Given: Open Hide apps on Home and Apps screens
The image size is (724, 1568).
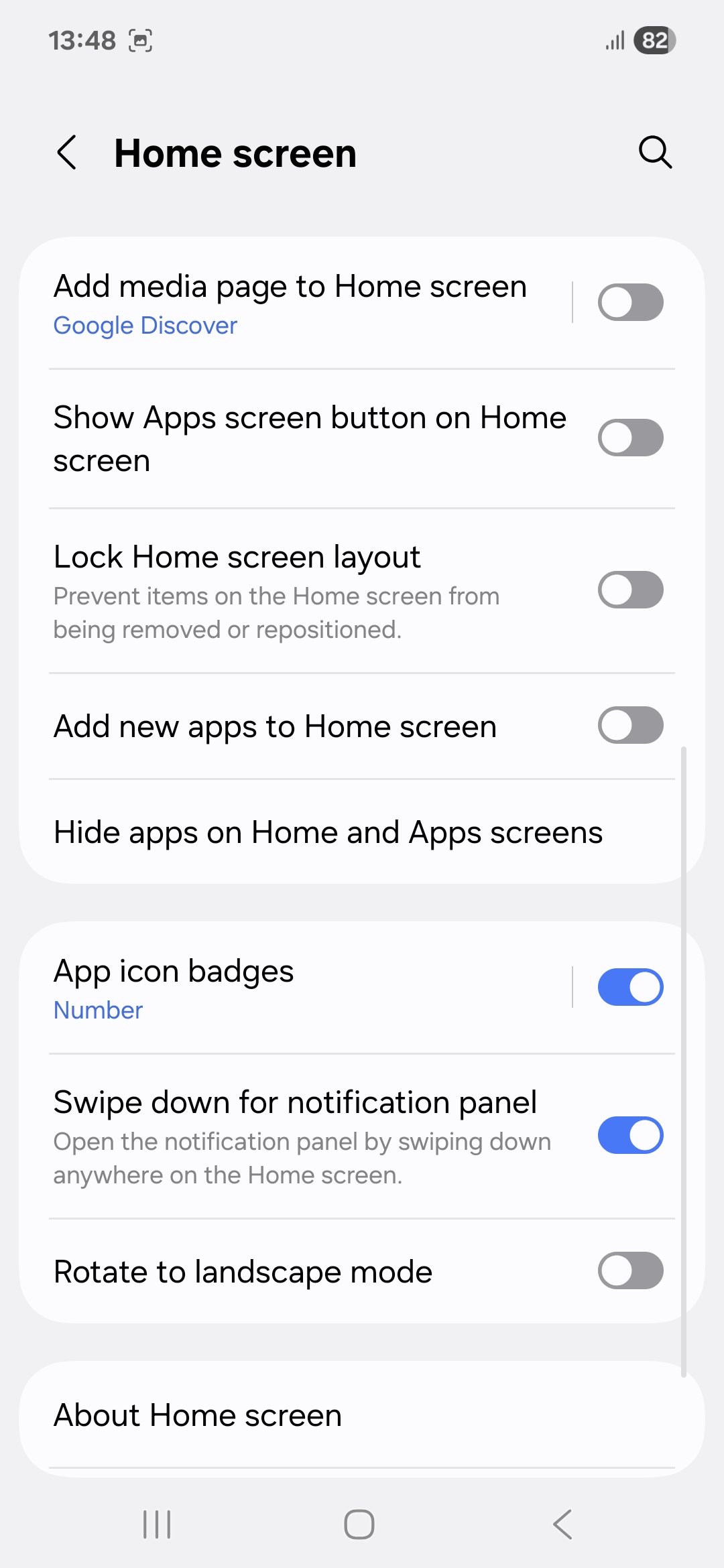Looking at the screenshot, I should (x=328, y=832).
